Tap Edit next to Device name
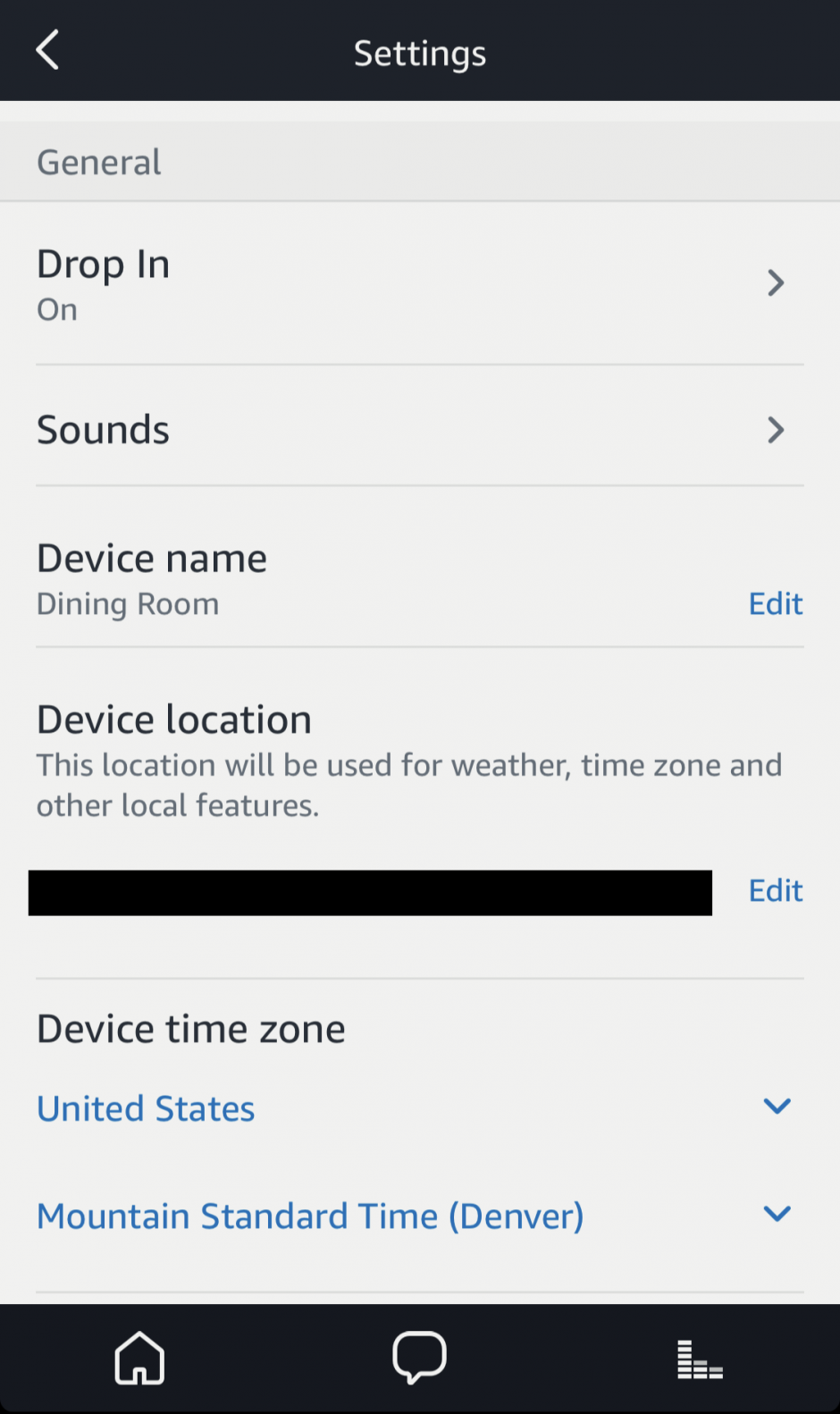The image size is (840, 1414). click(x=775, y=603)
